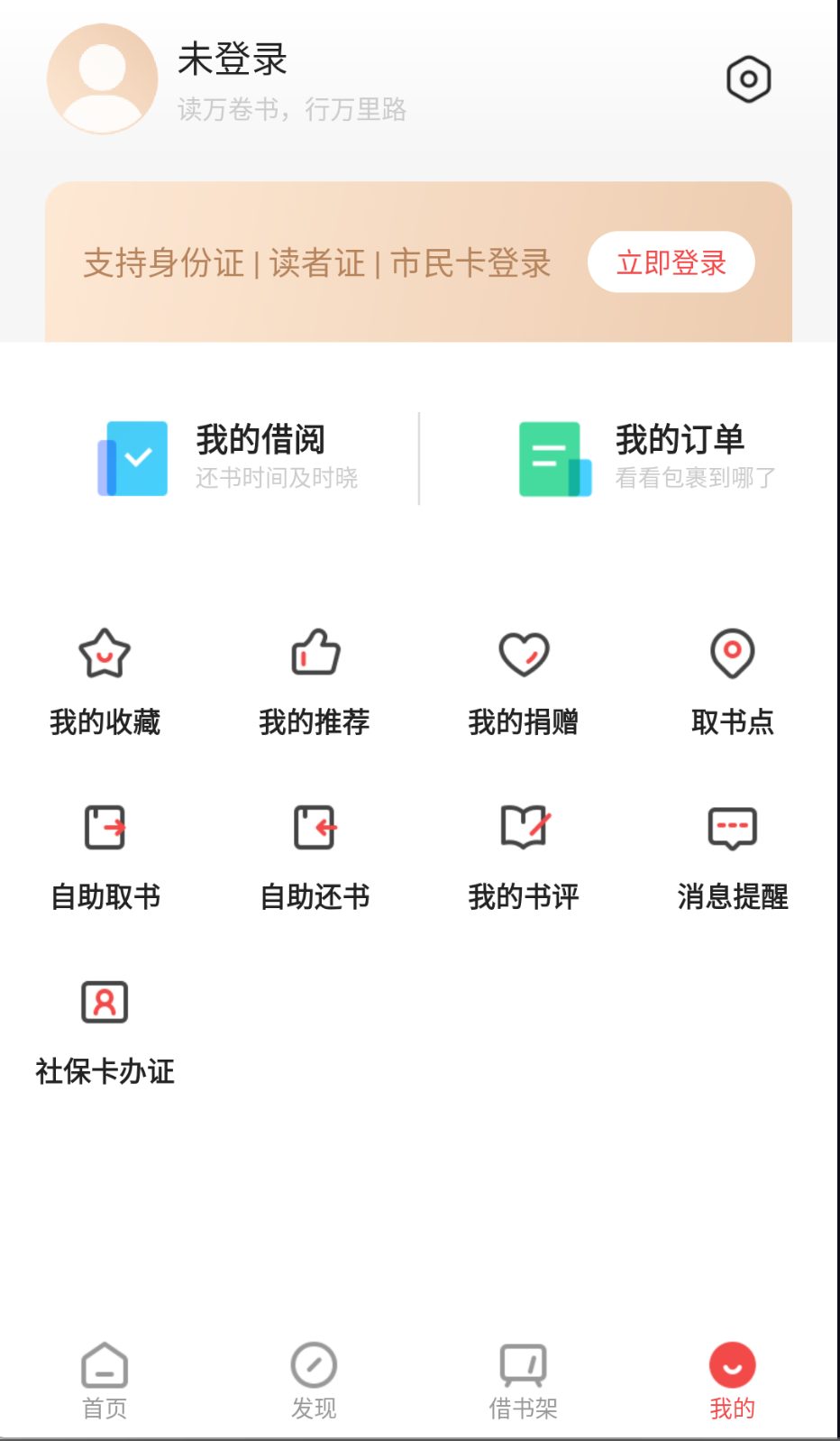Open 我的收藏 (My Favorites)
The width and height of the screenshot is (840, 1441).
pos(104,681)
